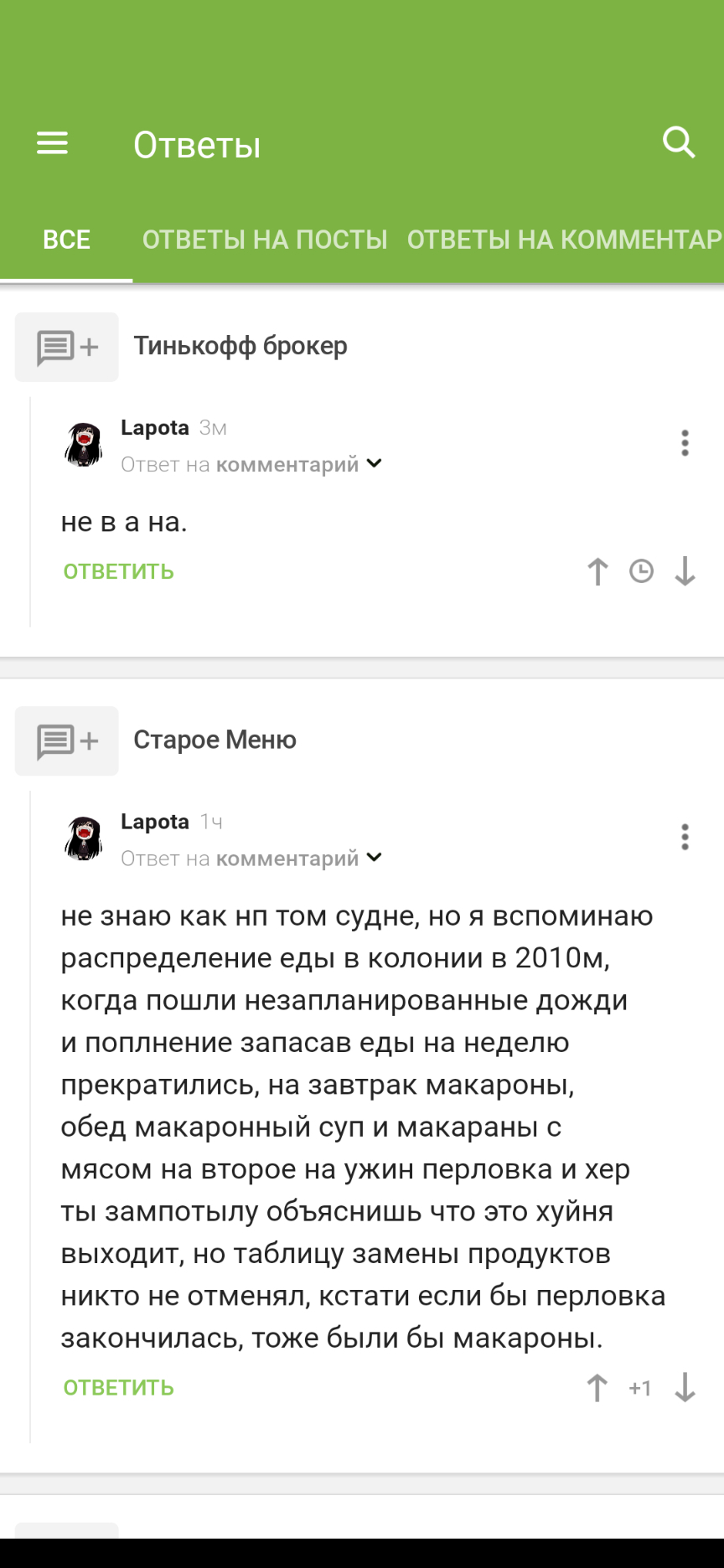Downvote the comment 'не в а на.'
The width and height of the screenshot is (724, 1568).
(x=685, y=572)
